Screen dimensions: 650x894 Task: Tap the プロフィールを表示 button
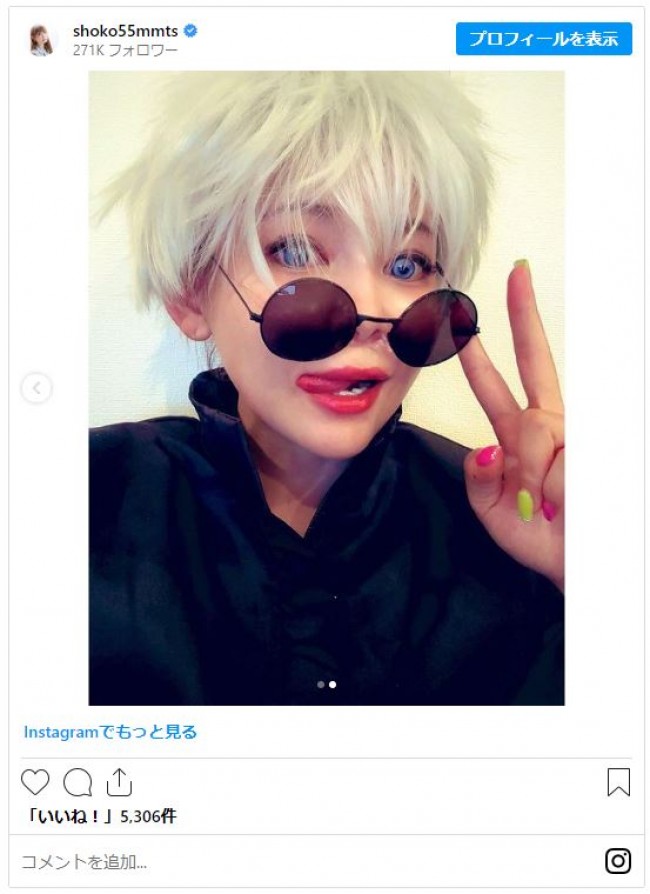pos(543,39)
